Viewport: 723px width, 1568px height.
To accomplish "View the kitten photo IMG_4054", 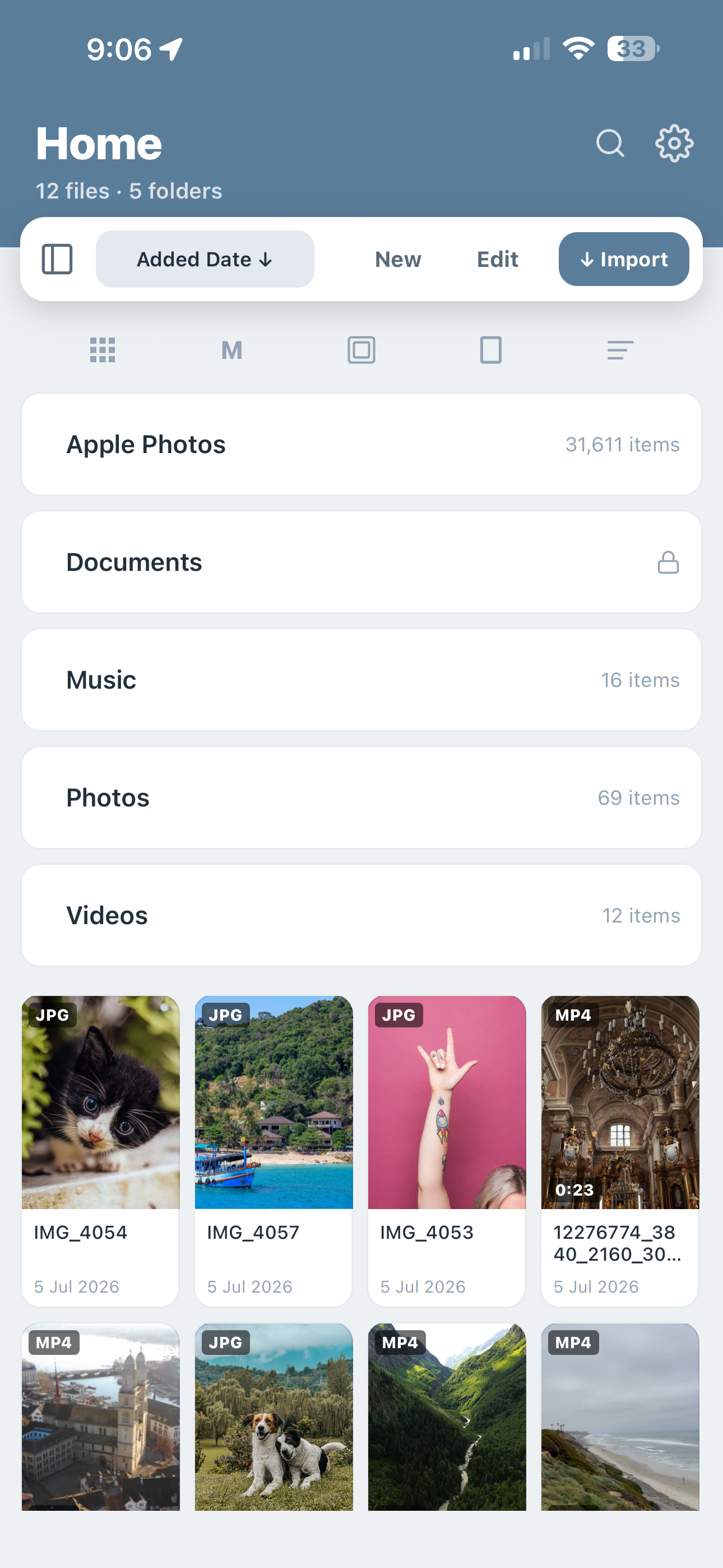I will click(100, 1151).
